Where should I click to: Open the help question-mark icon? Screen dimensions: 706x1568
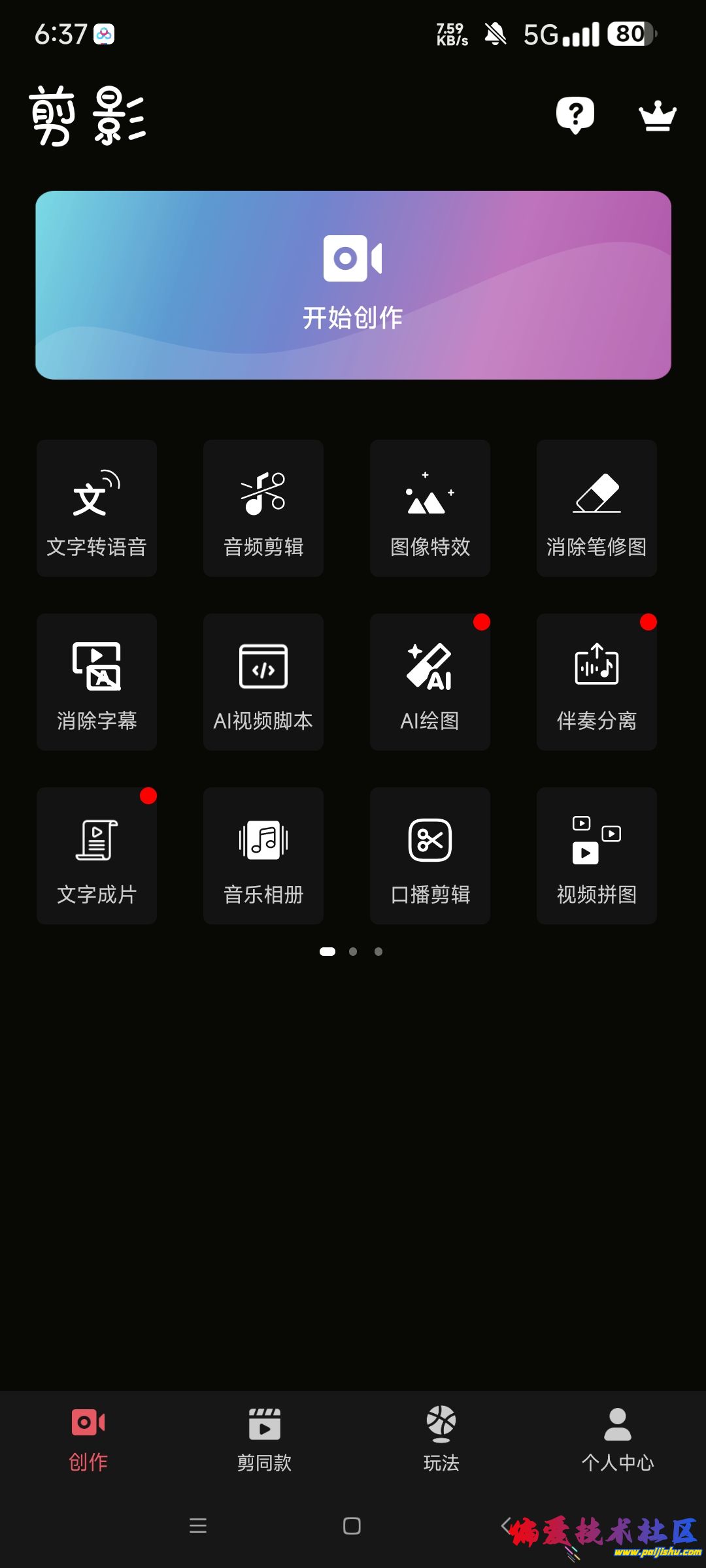point(575,116)
